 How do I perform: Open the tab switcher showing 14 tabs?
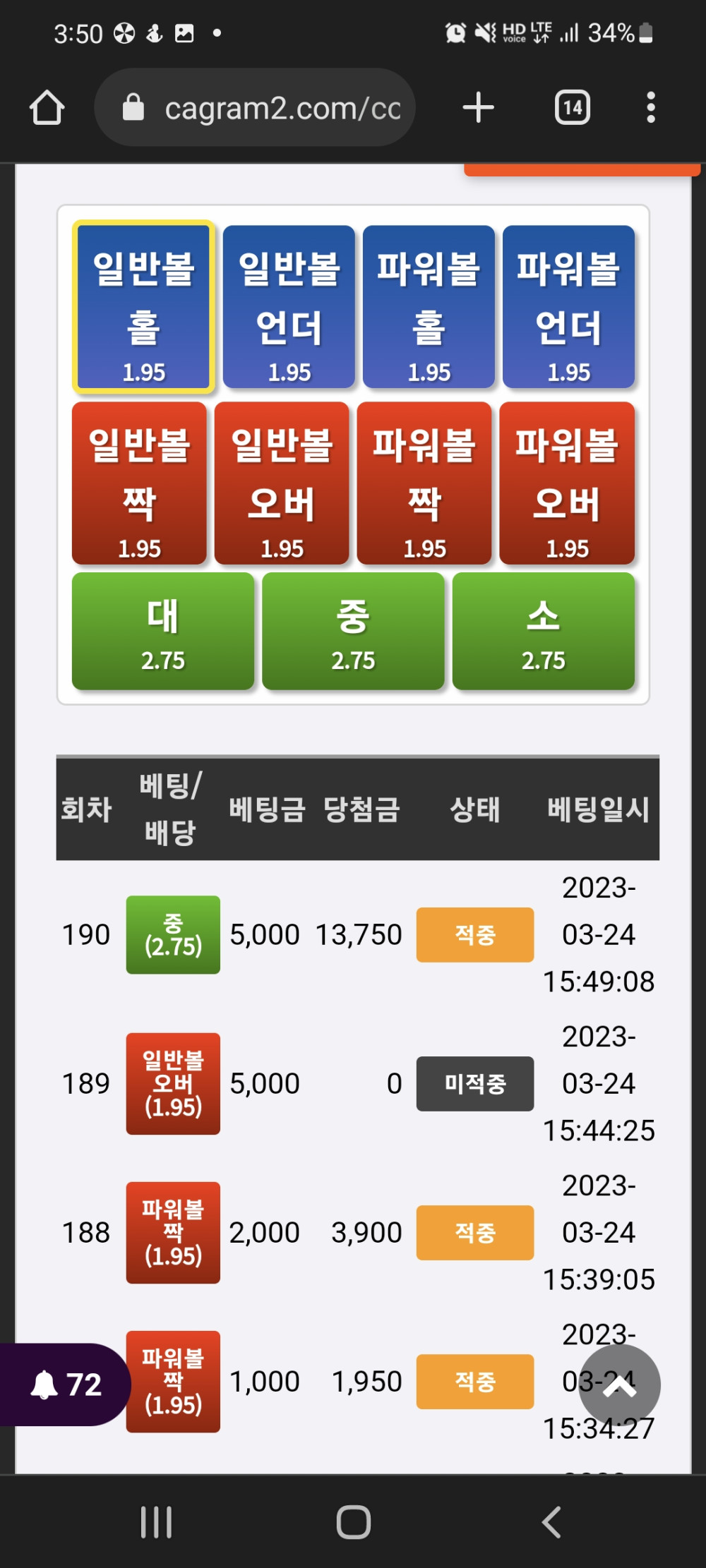(x=572, y=108)
